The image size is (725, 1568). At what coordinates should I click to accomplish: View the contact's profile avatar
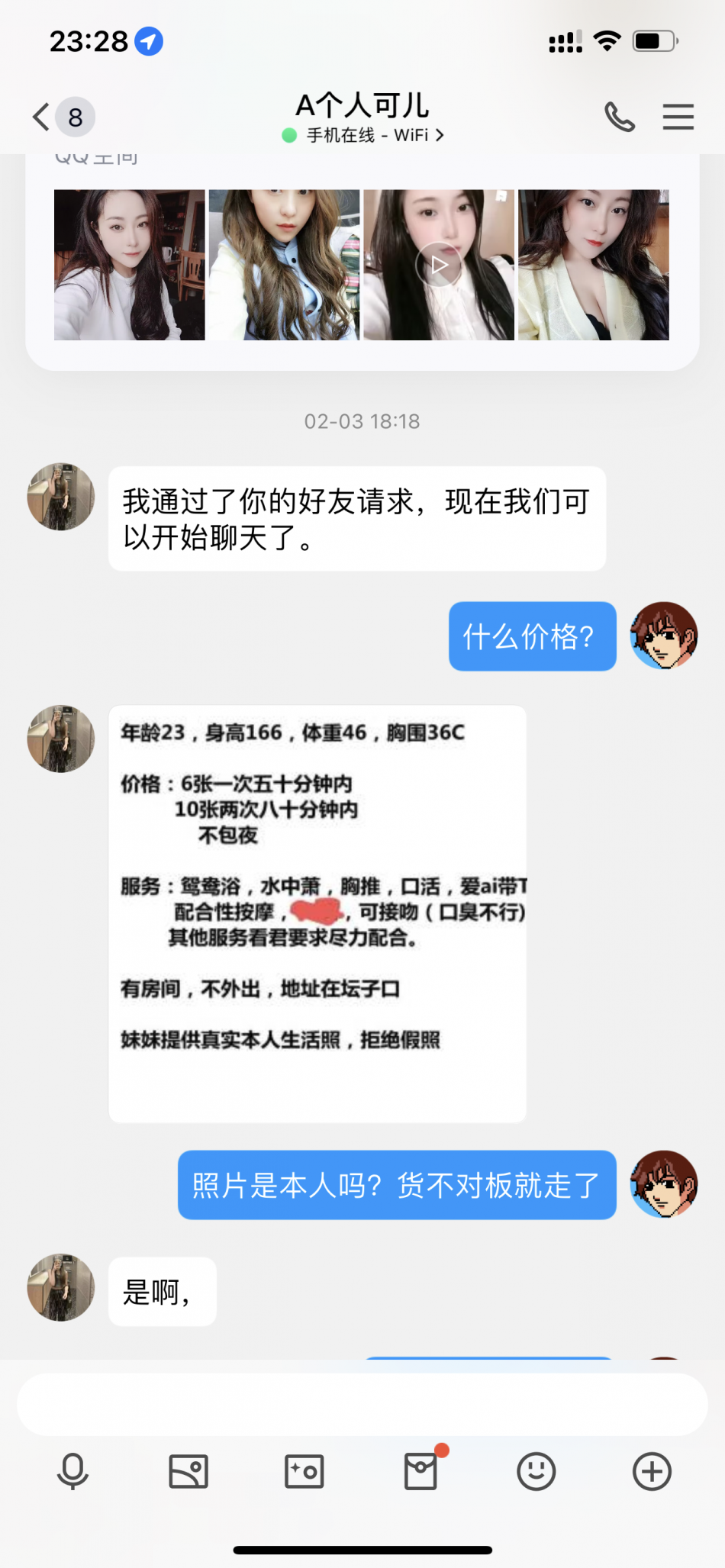61,497
